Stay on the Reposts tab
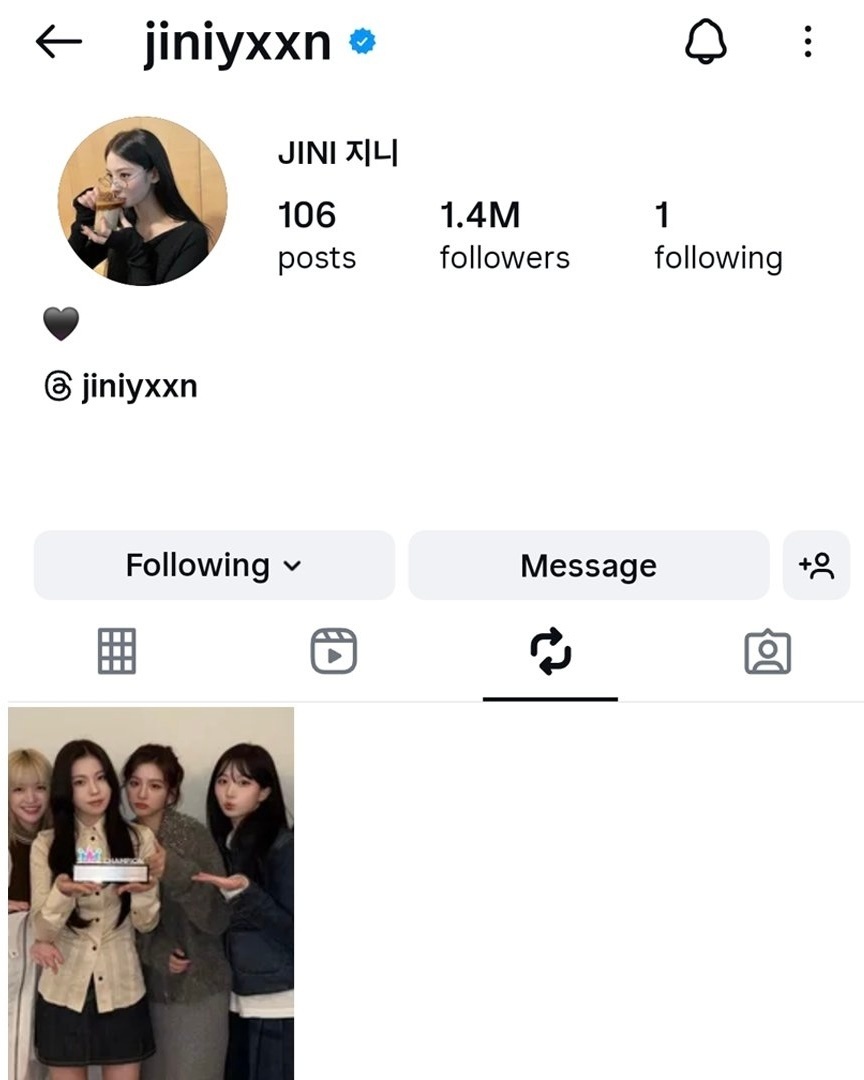Screen dimensions: 864x1080 coord(550,650)
